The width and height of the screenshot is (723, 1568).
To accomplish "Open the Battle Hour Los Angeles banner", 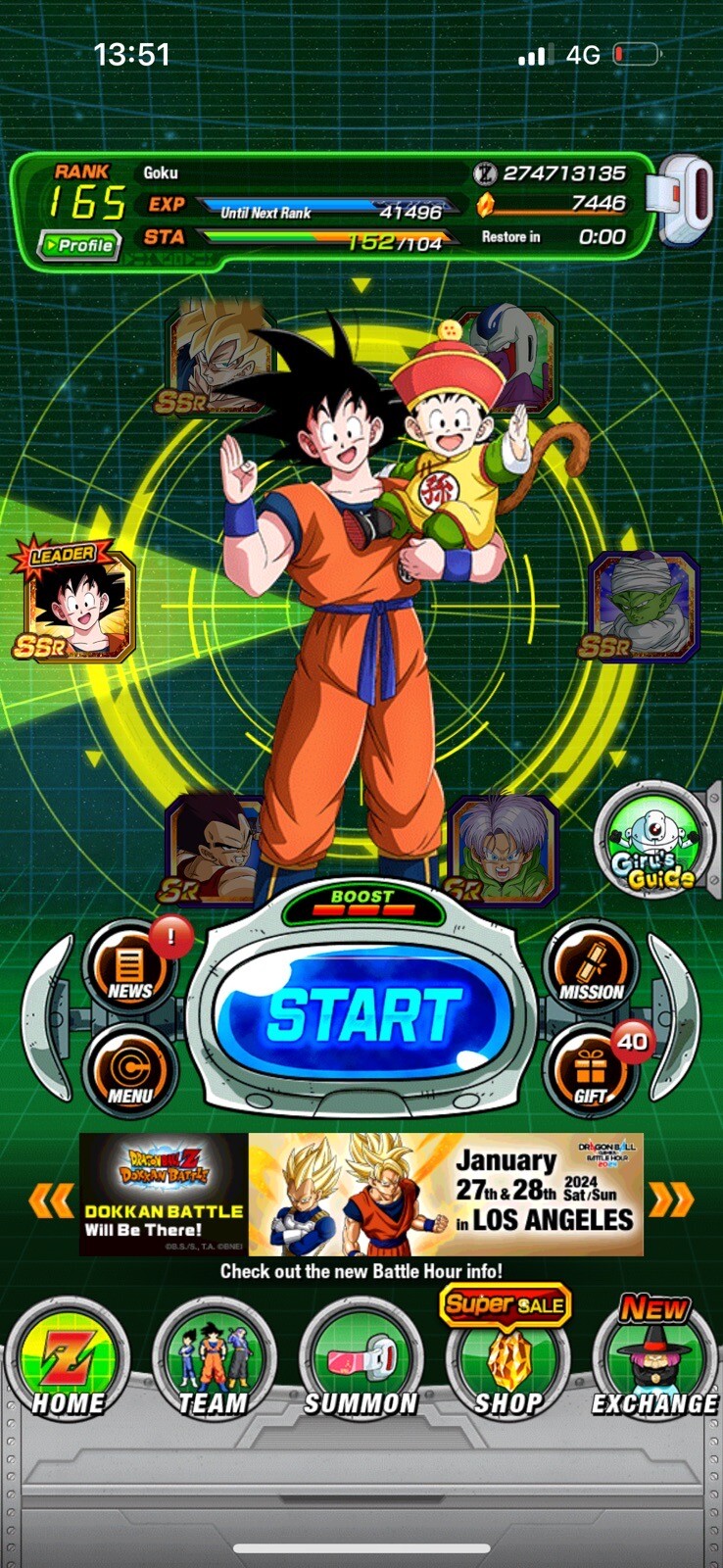I will pyautogui.click(x=361, y=1195).
